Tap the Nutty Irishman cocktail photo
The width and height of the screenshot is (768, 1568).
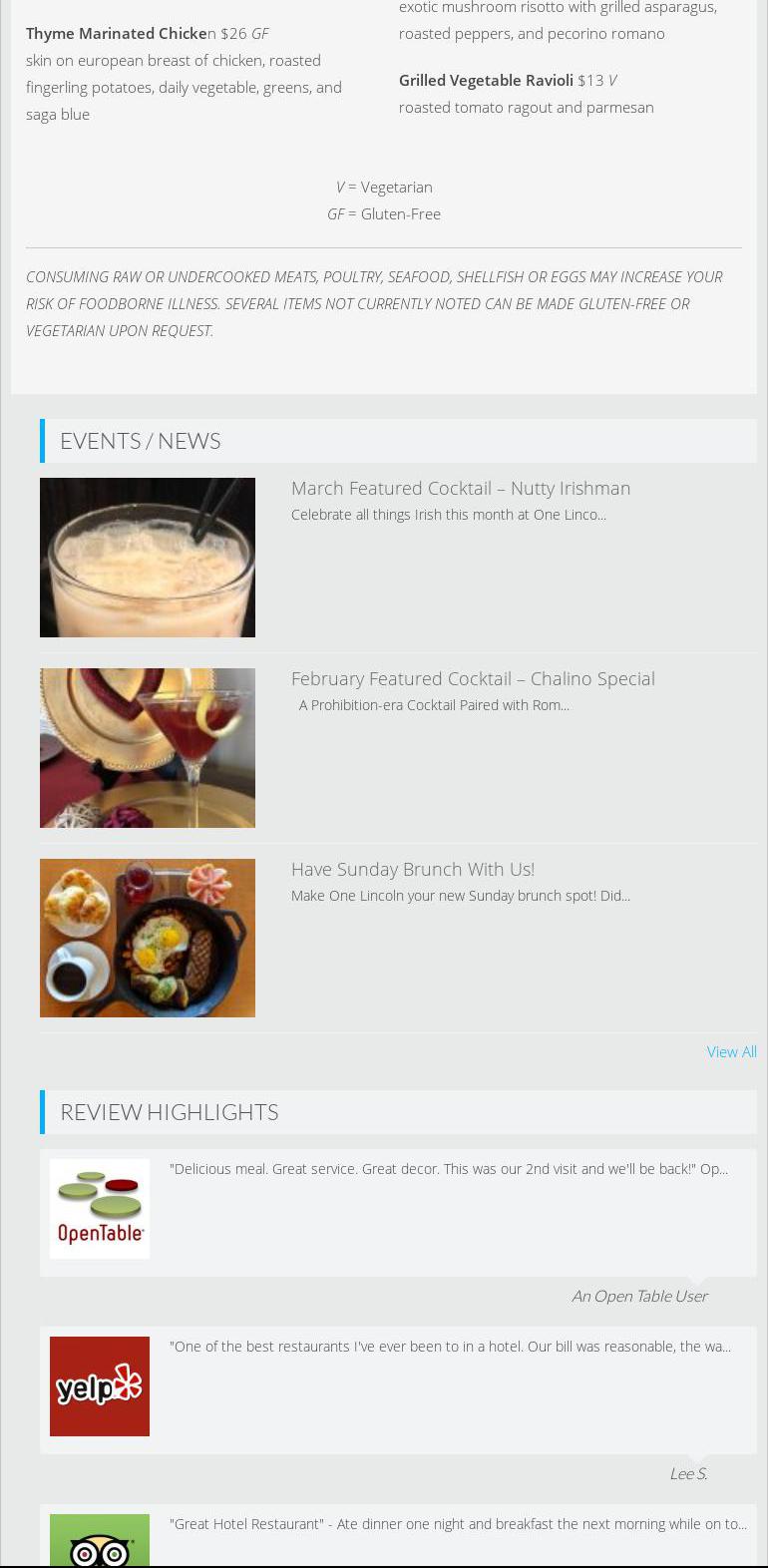click(148, 558)
